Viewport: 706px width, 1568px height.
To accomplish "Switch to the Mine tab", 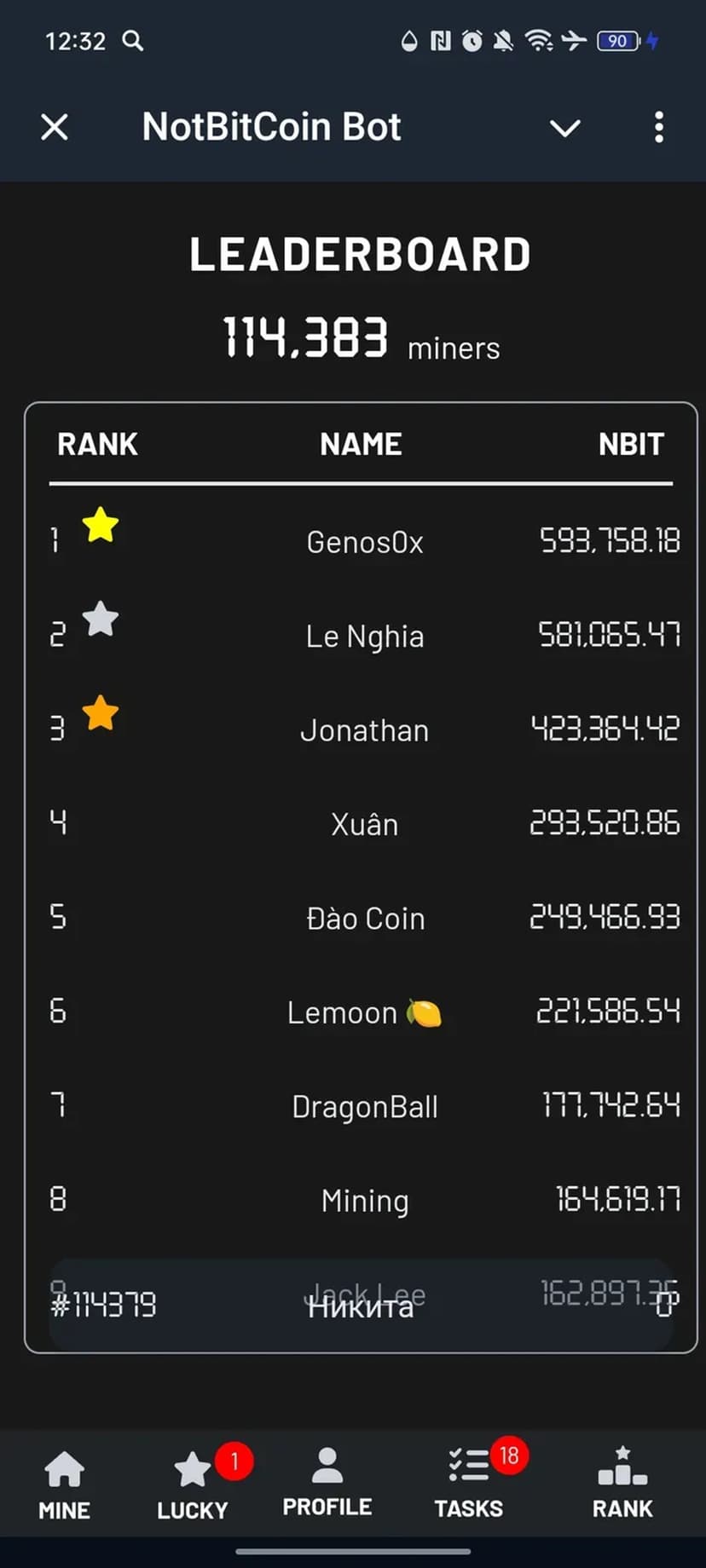I will pos(64,1484).
